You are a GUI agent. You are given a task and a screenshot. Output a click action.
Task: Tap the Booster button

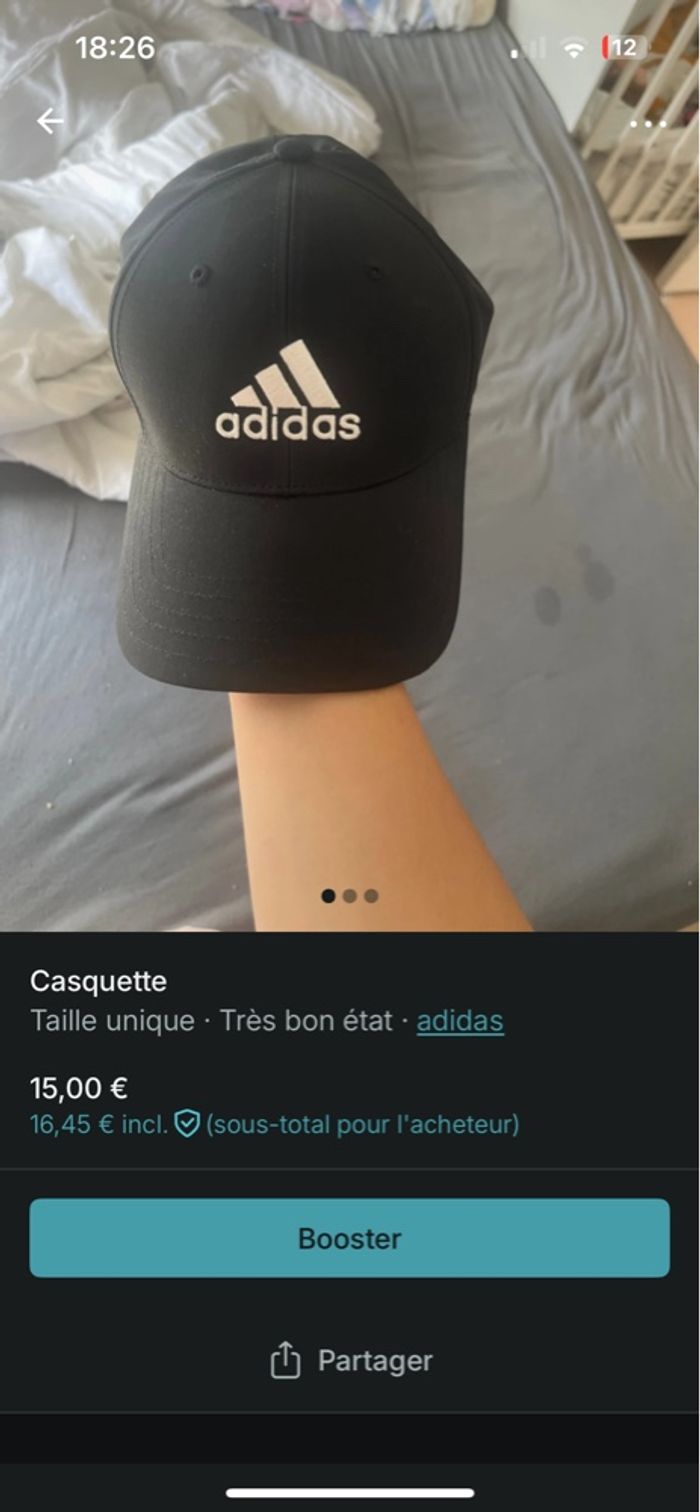pos(349,1238)
